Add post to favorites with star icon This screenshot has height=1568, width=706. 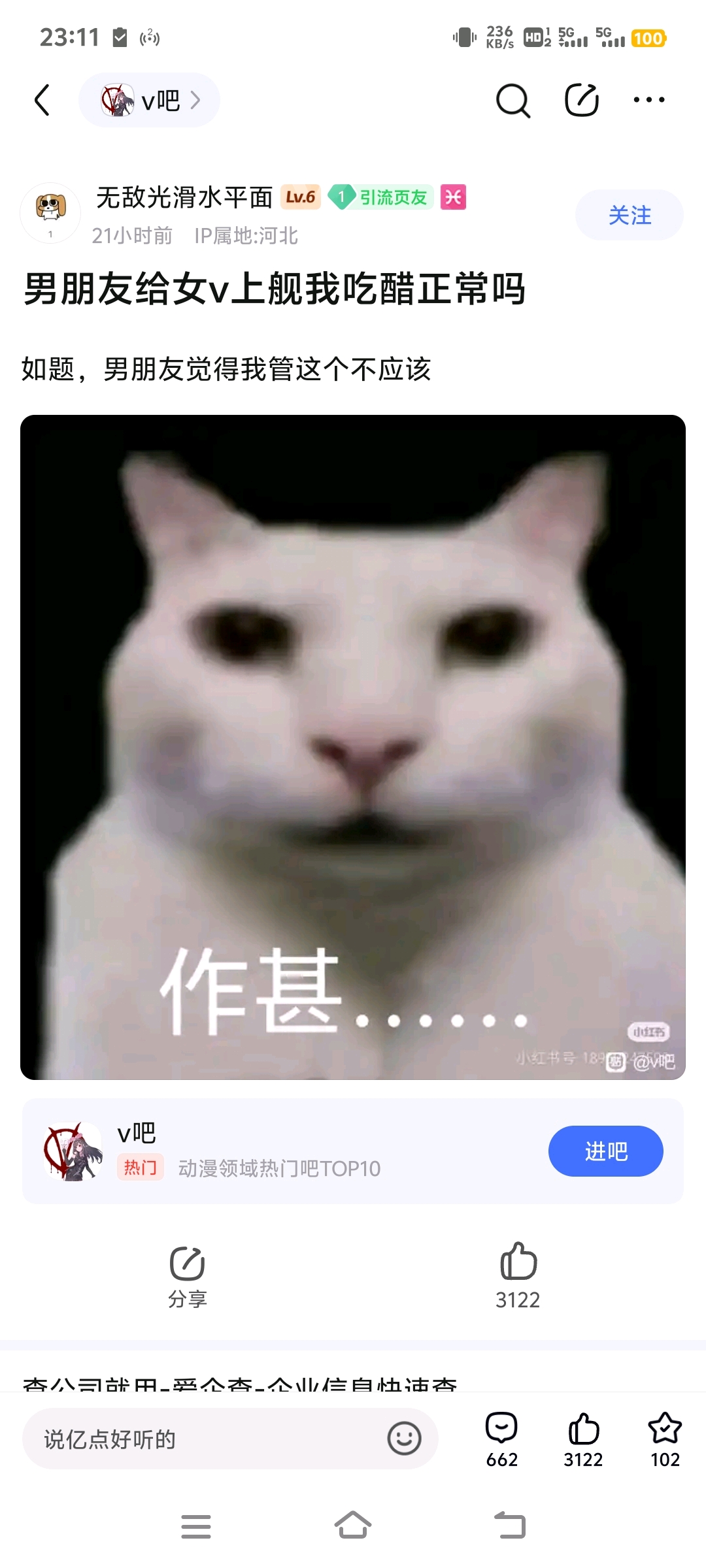coord(665,1439)
